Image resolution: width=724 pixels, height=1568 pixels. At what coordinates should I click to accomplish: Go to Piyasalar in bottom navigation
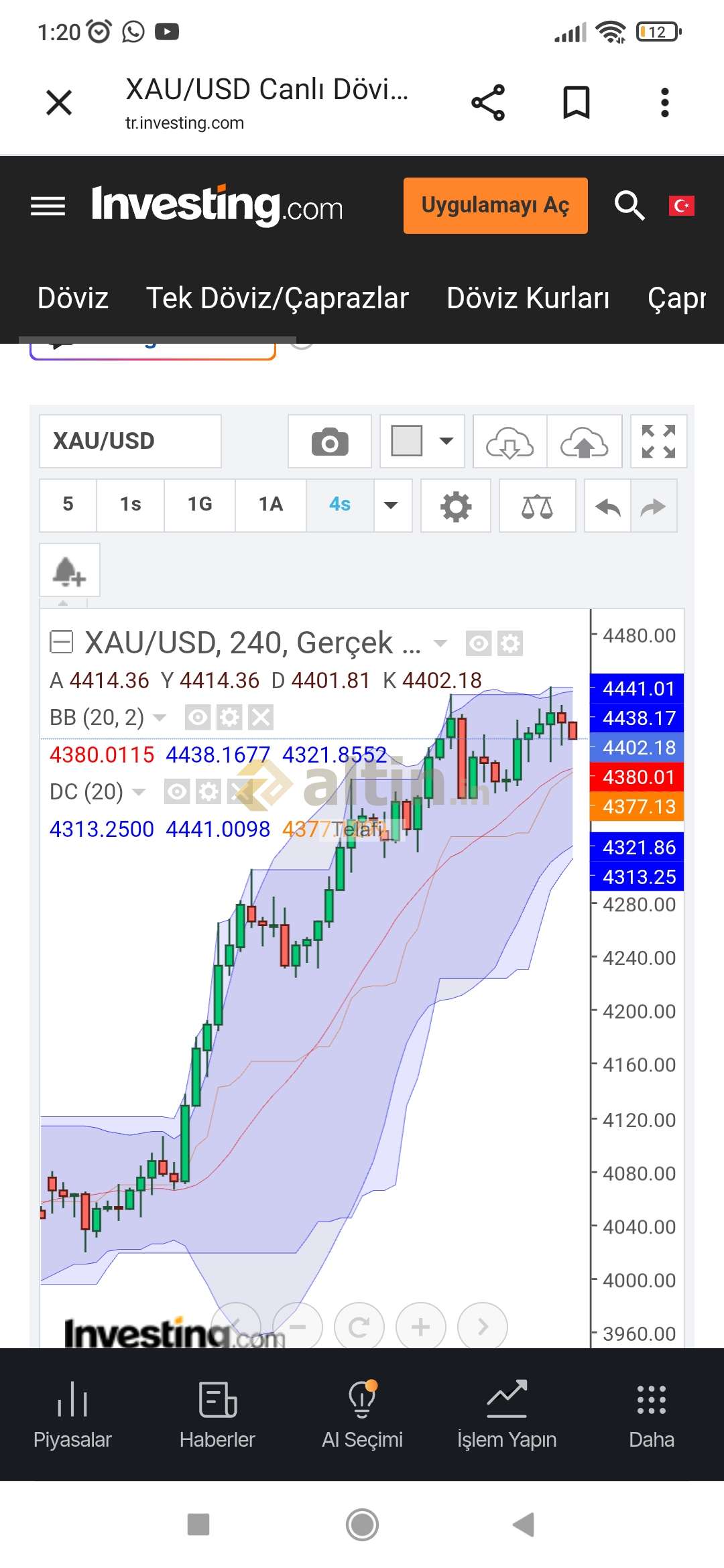pyautogui.click(x=72, y=1415)
